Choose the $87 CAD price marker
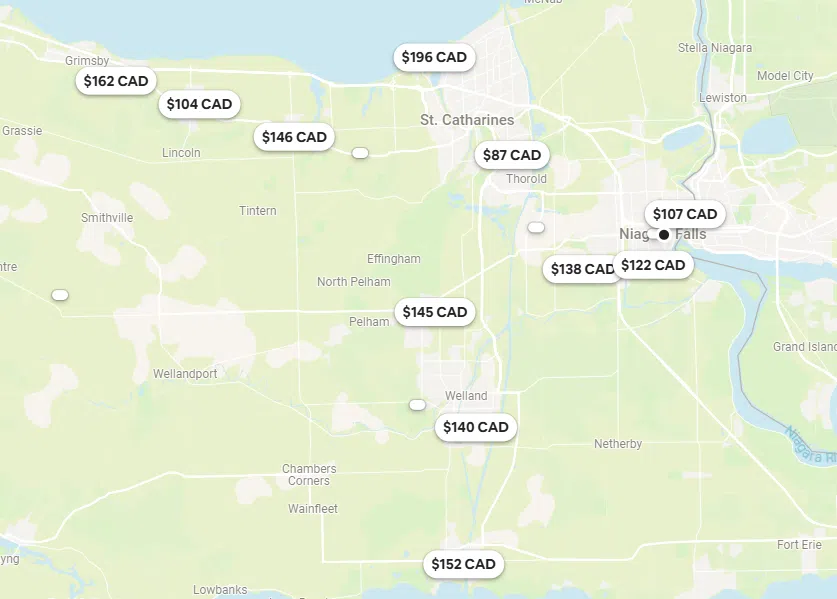The height and width of the screenshot is (599, 837). coord(511,155)
